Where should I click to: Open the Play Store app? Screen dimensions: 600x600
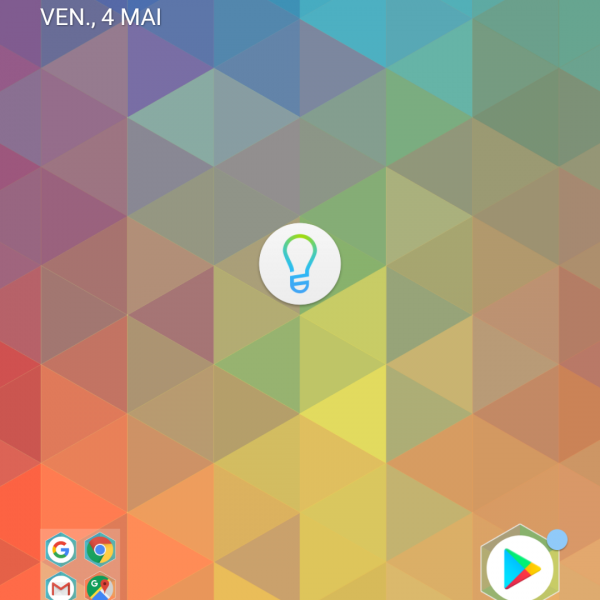pyautogui.click(x=520, y=567)
